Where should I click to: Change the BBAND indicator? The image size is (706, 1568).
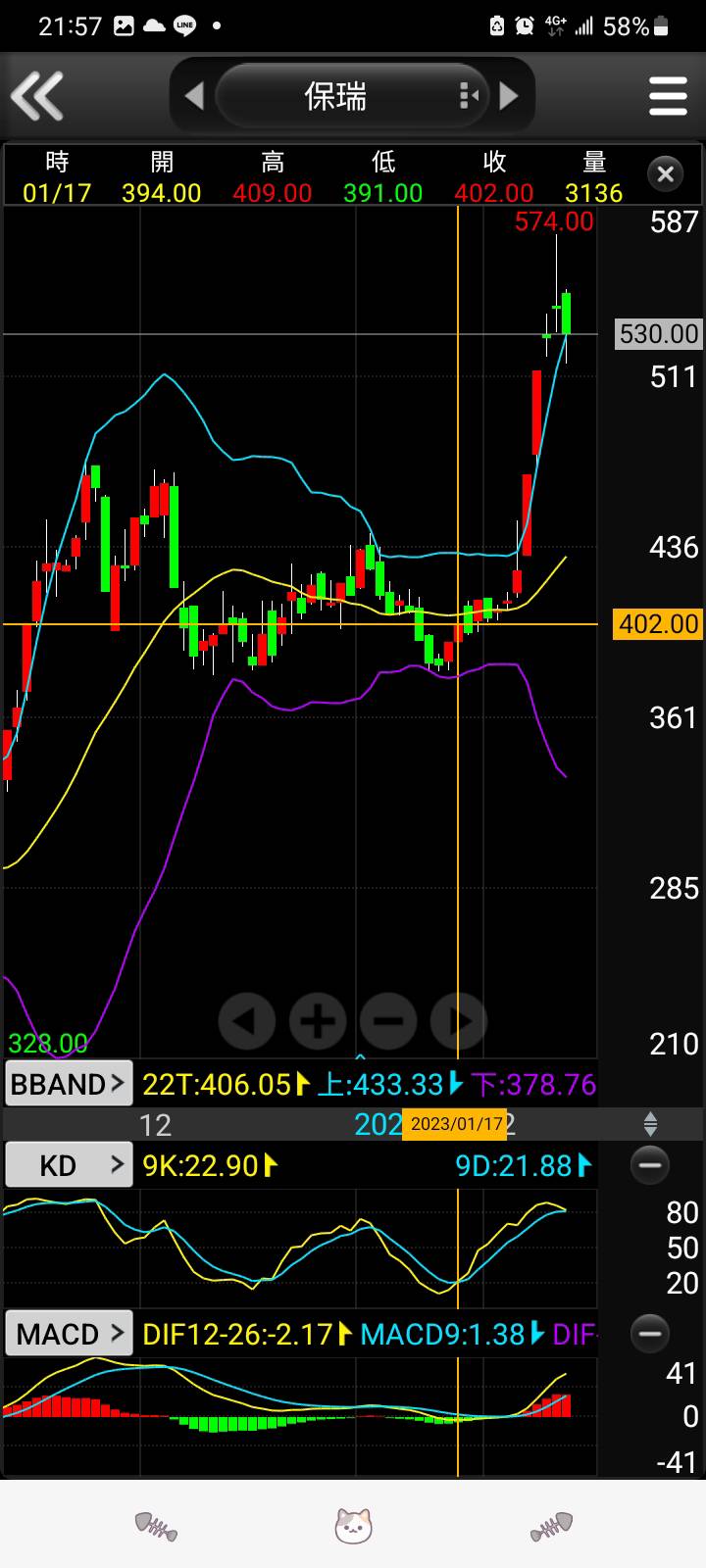coord(69,1084)
